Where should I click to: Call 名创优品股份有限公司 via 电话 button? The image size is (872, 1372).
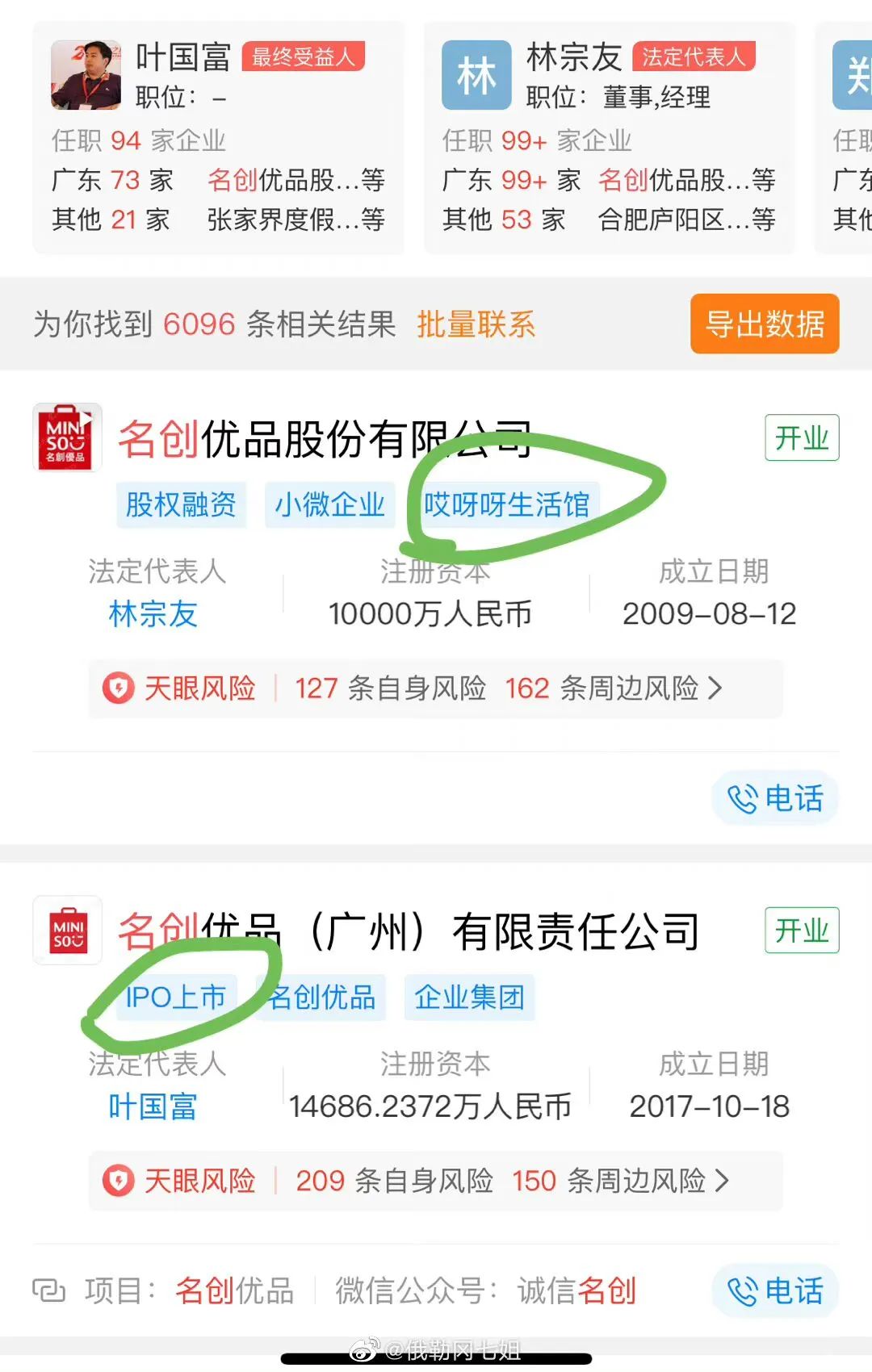775,799
